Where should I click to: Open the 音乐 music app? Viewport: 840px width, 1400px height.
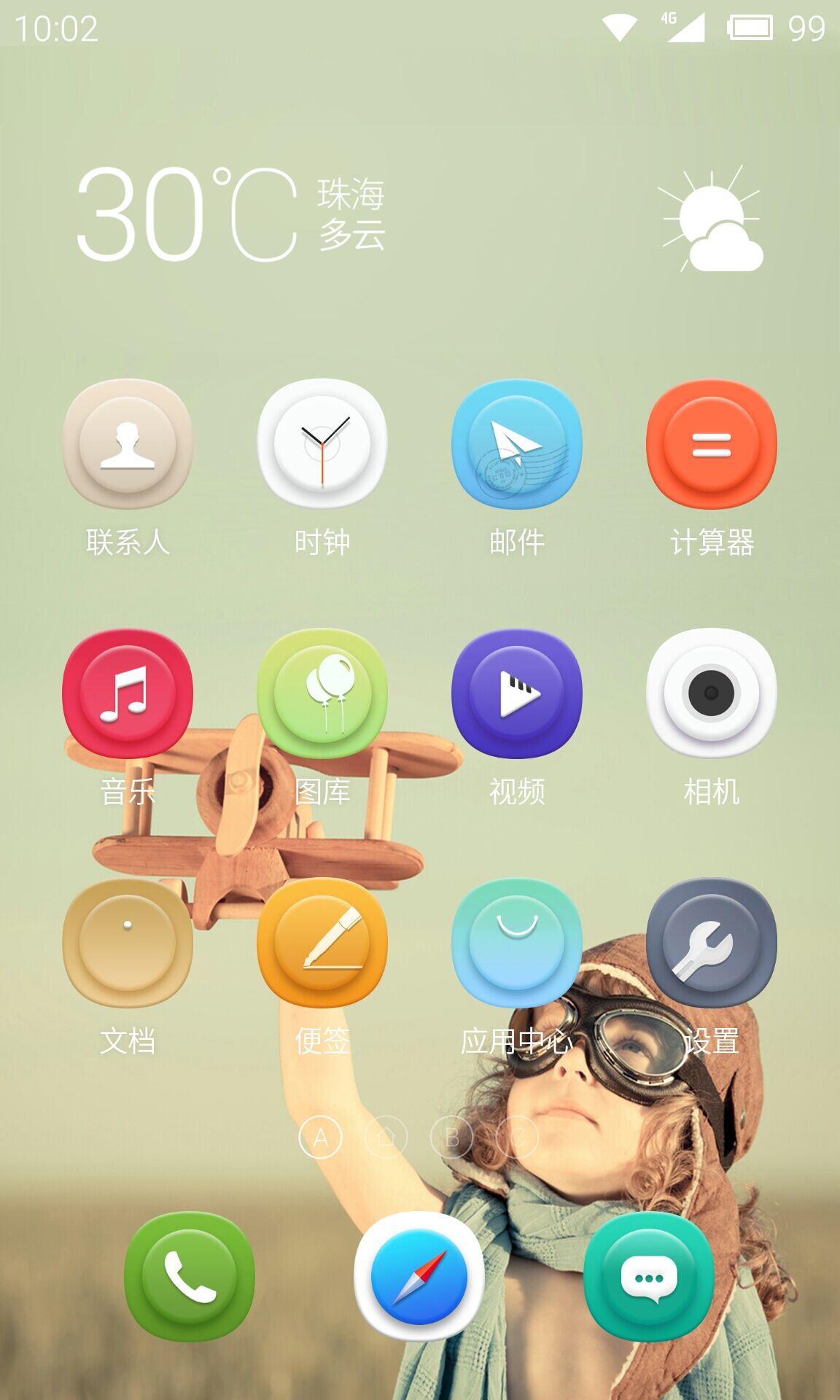[x=128, y=693]
